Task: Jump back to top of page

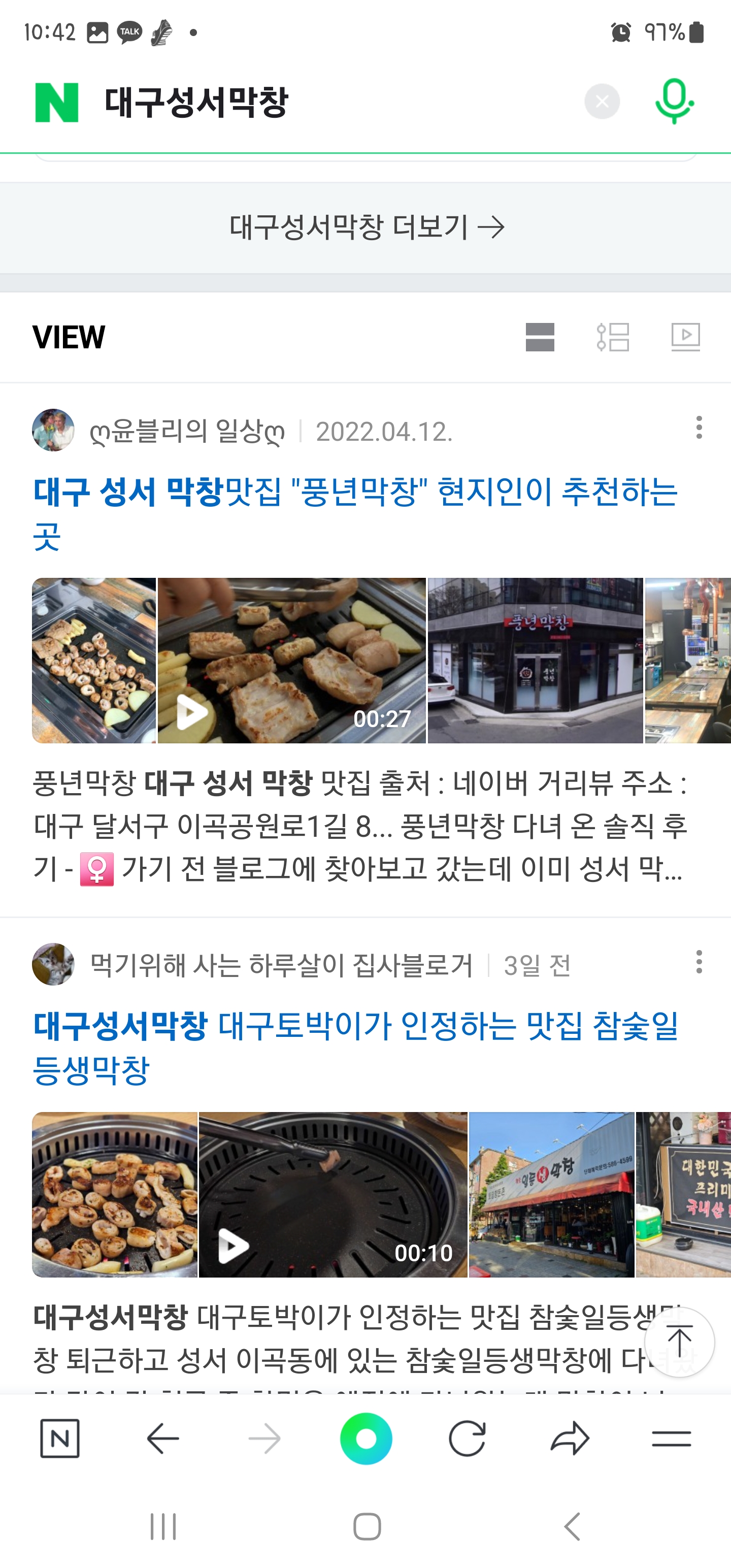Action: (x=679, y=1342)
